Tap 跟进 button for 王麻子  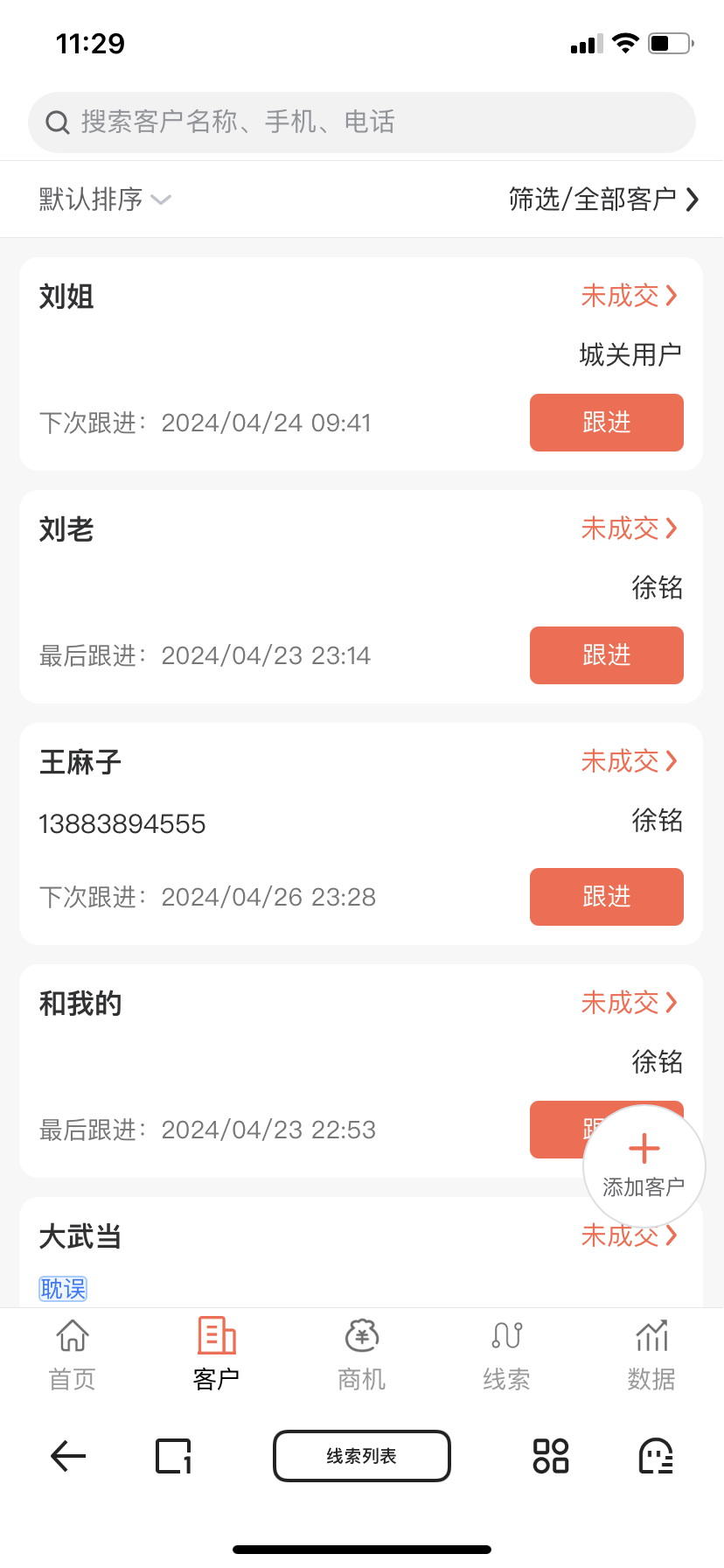[x=607, y=897]
